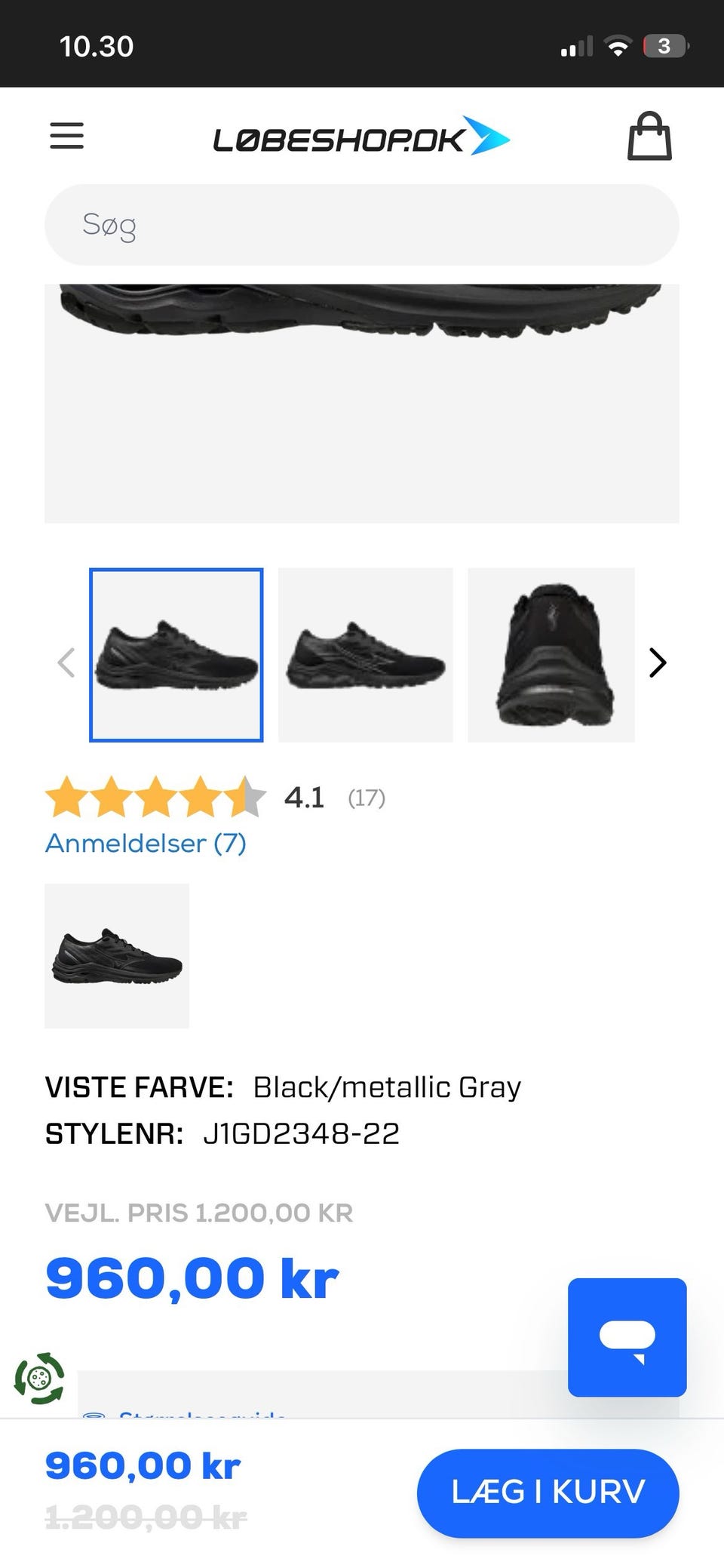Screen dimensions: 724x1568
Task: Click the greyed-out left gallery arrow
Action: point(66,663)
